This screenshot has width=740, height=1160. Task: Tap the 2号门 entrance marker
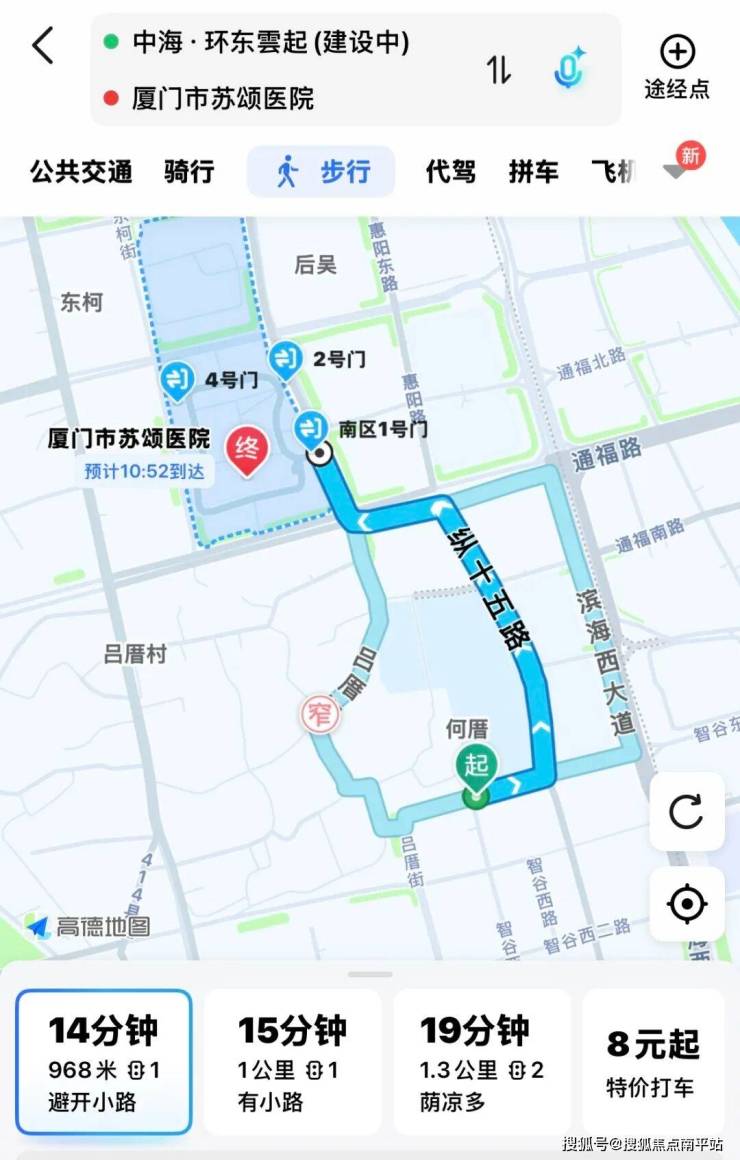point(286,358)
